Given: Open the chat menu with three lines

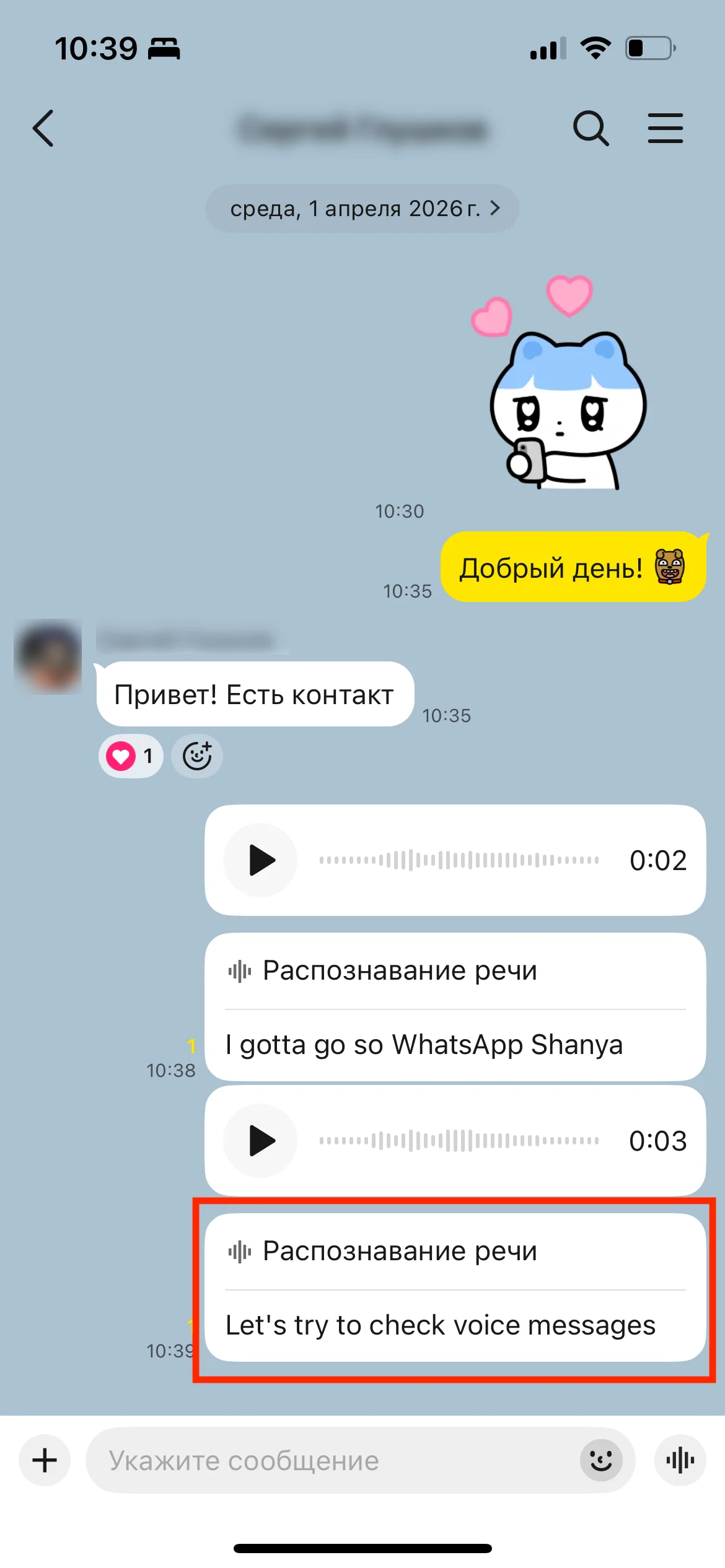Looking at the screenshot, I should pyautogui.click(x=666, y=129).
